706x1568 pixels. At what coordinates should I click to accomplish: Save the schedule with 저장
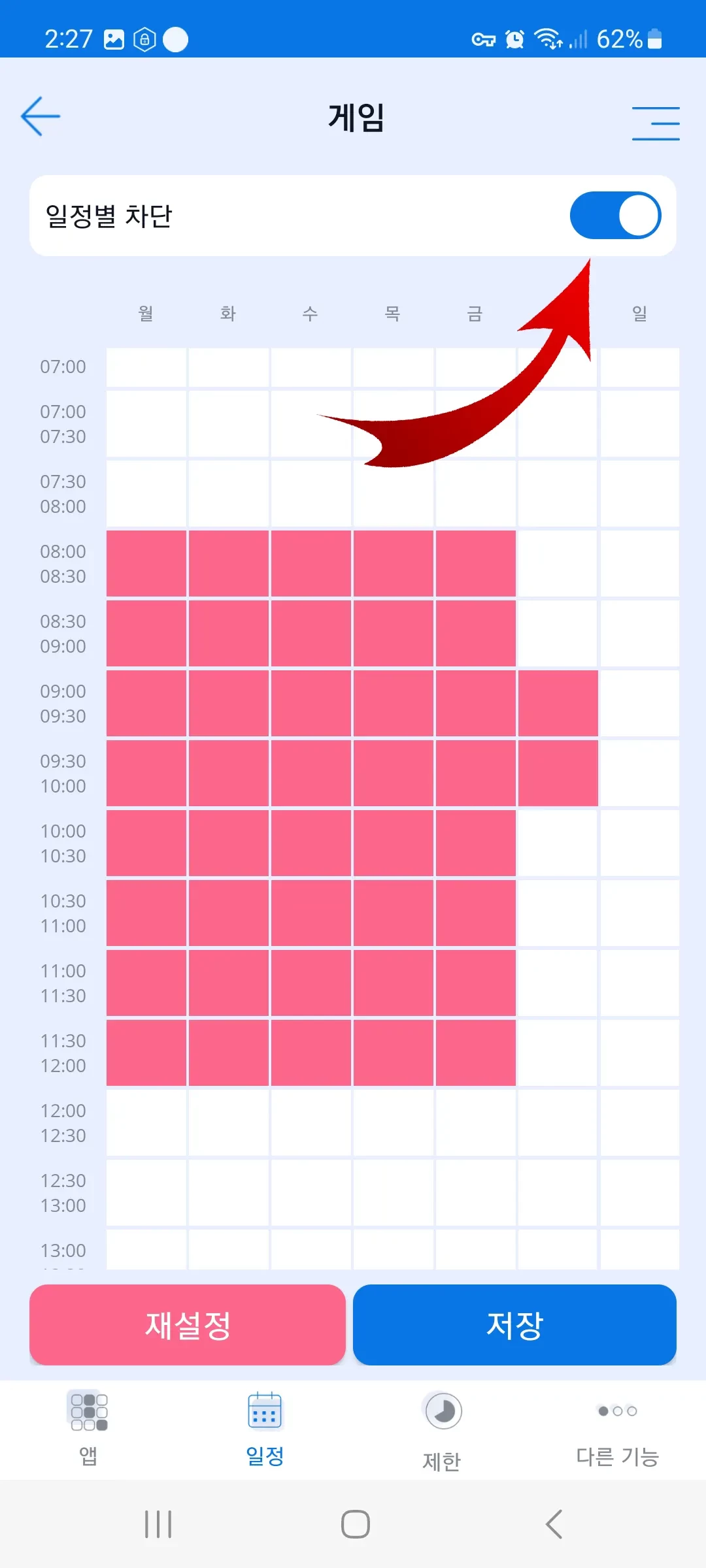coord(514,1324)
